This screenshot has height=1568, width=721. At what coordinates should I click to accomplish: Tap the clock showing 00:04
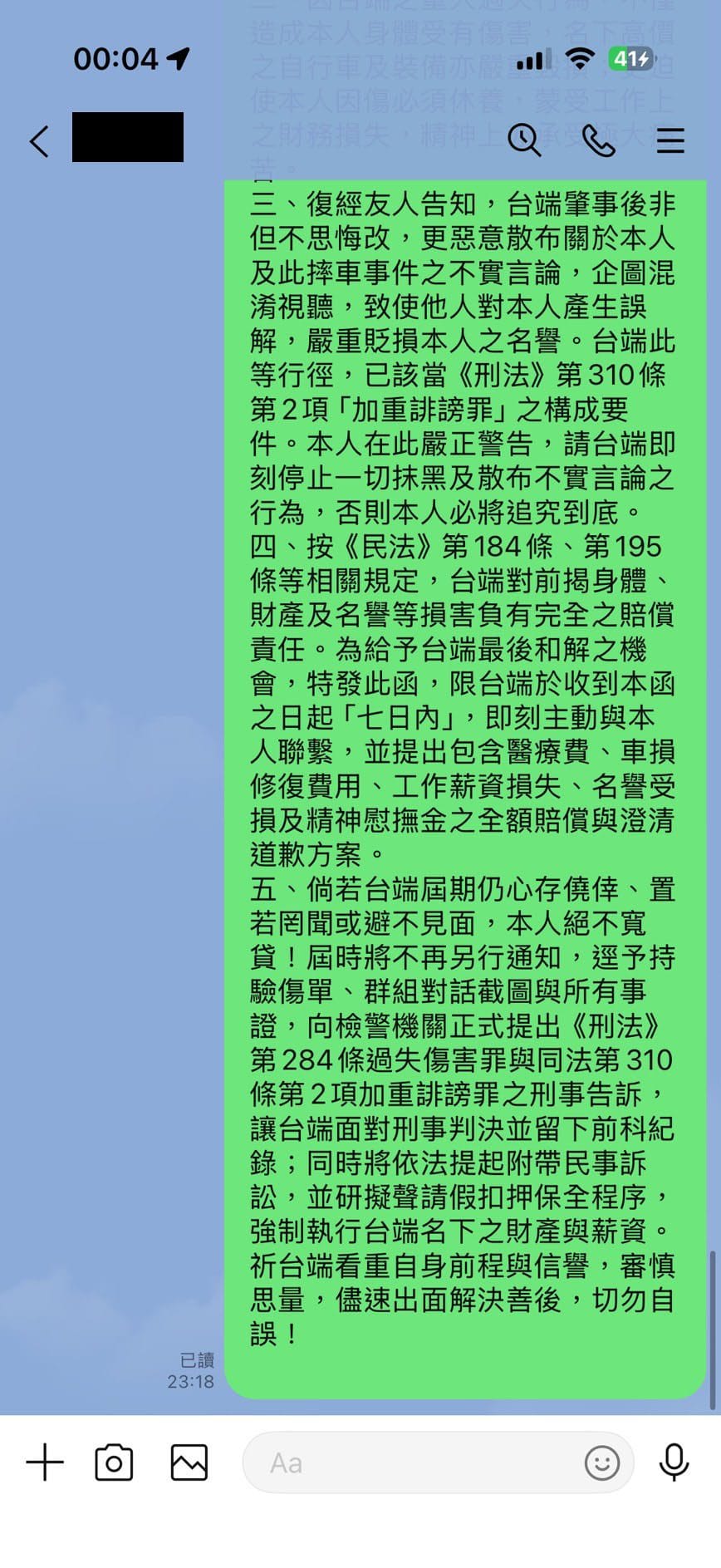[116, 58]
